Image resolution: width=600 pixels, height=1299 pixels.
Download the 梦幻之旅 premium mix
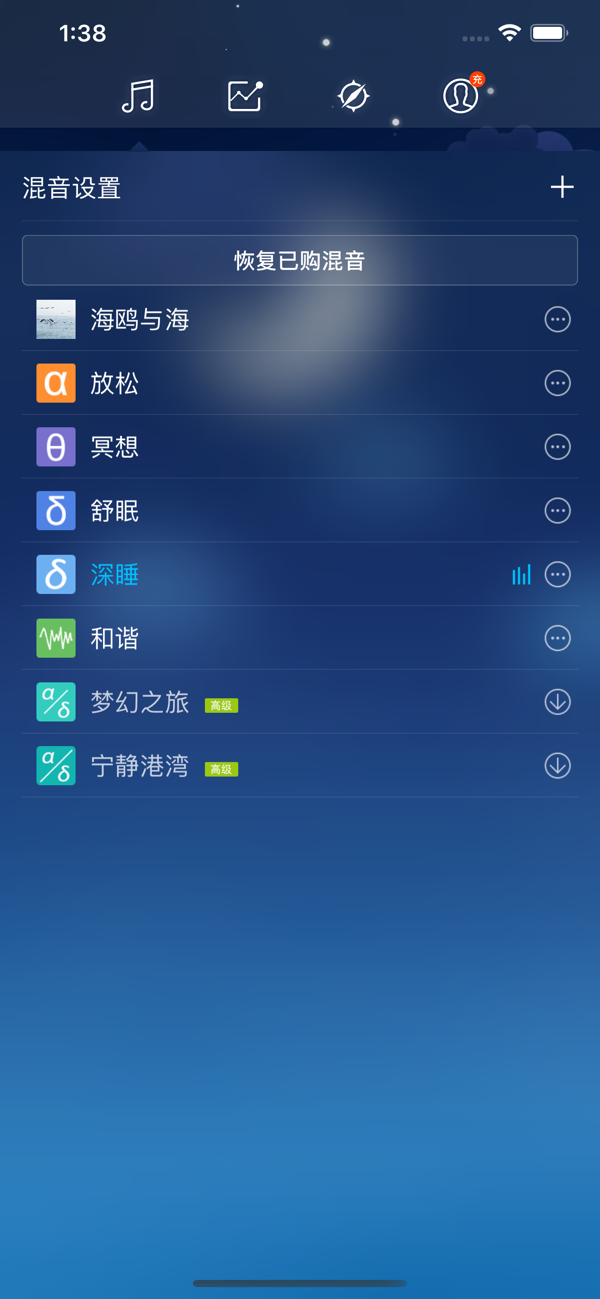557,702
